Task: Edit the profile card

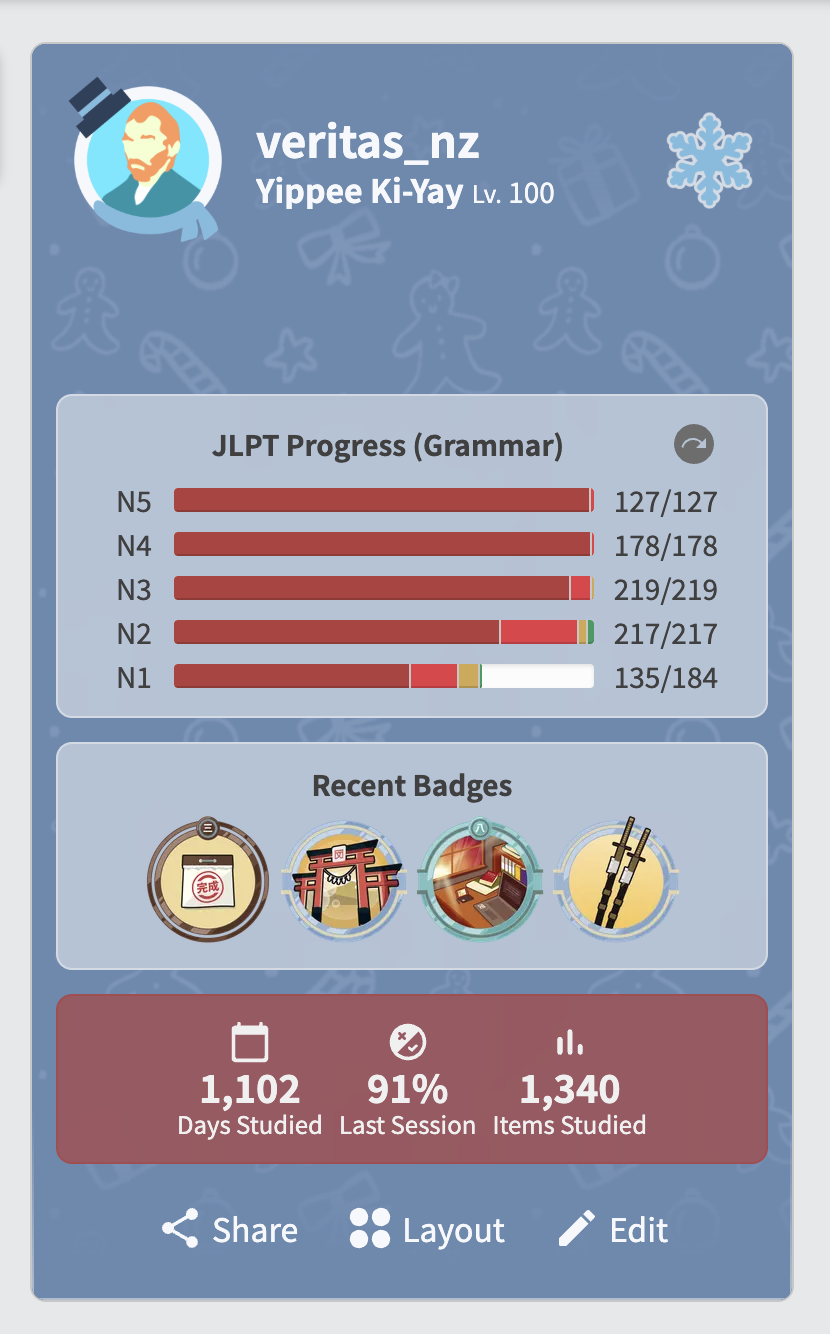Action: coord(612,1229)
